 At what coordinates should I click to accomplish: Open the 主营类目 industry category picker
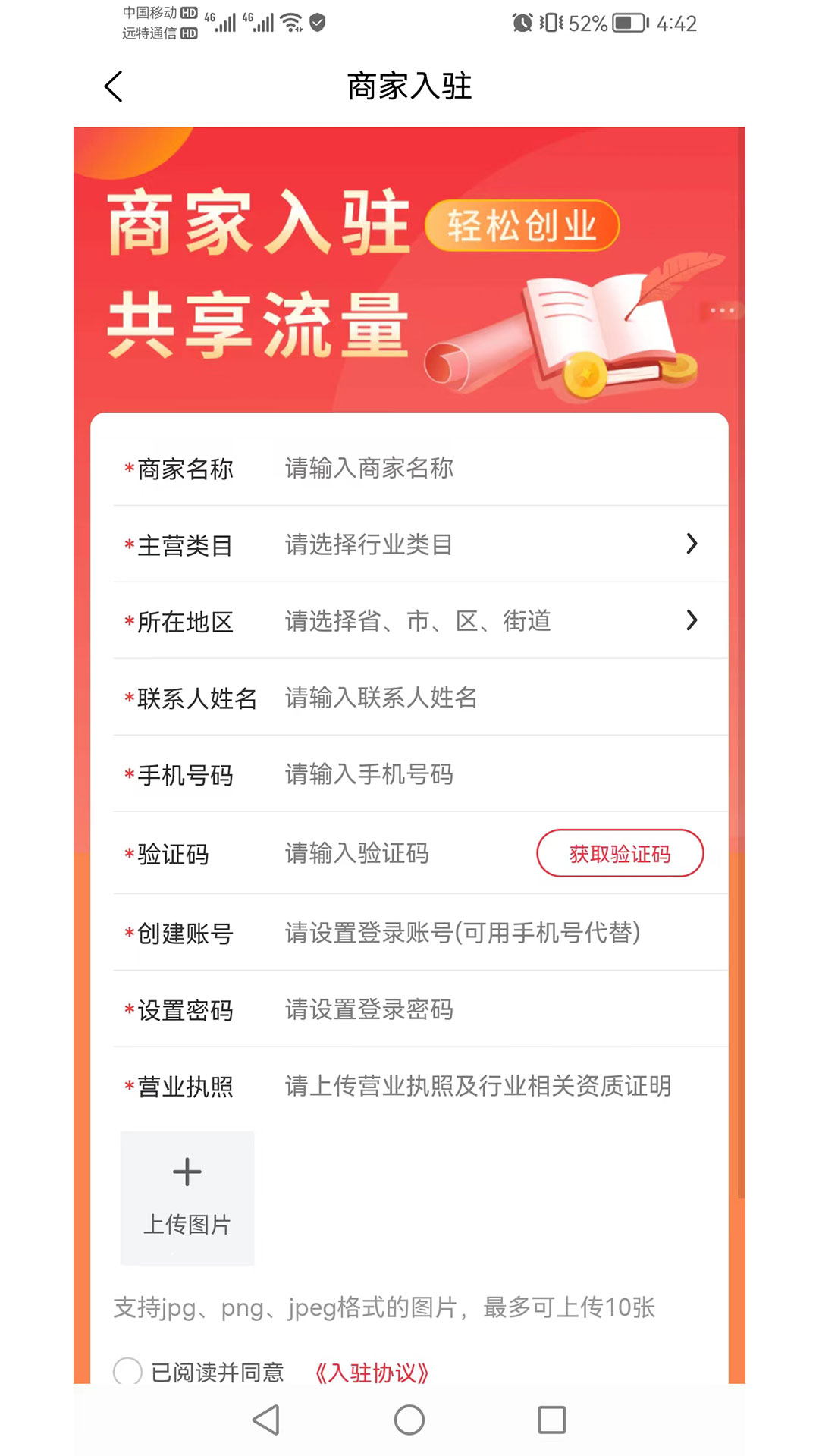tap(485, 544)
